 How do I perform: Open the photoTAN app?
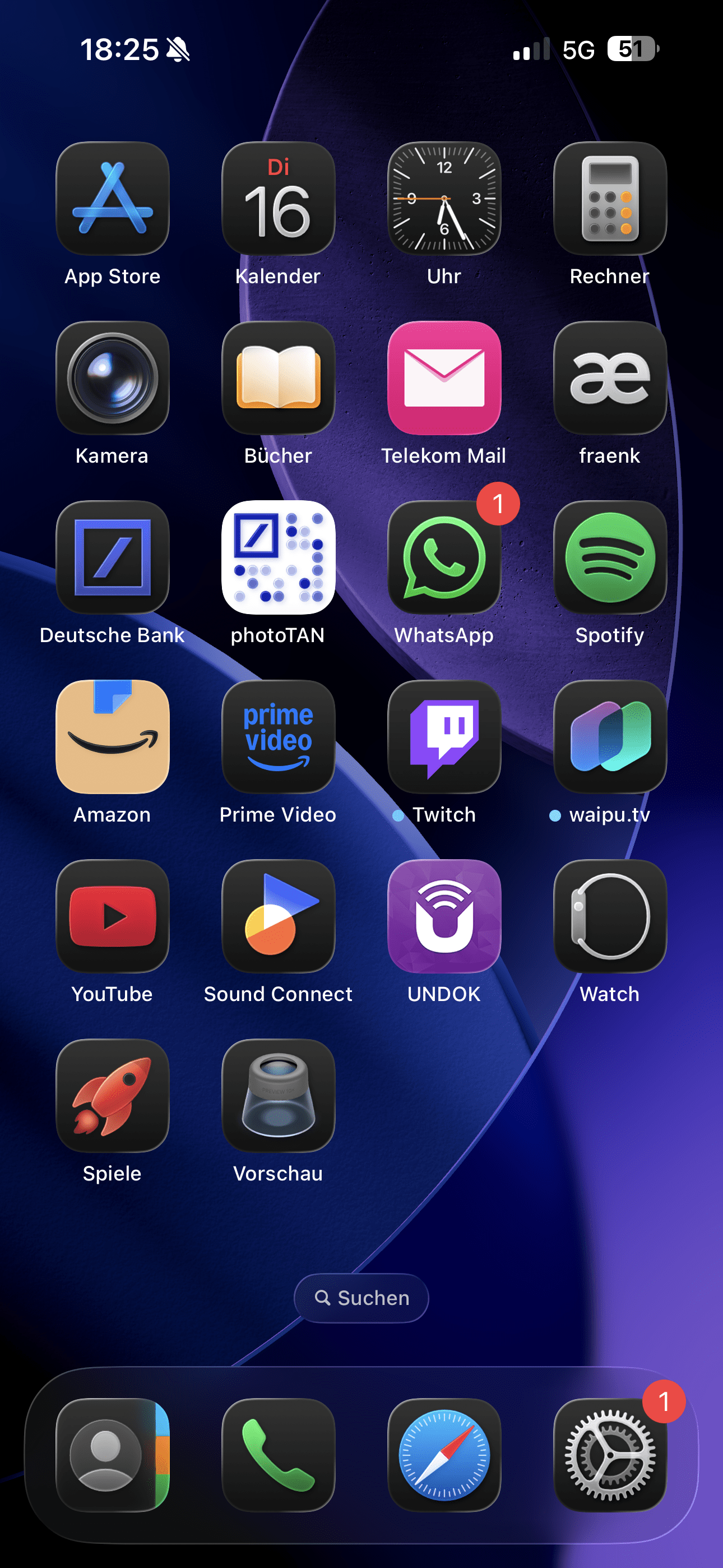click(278, 557)
